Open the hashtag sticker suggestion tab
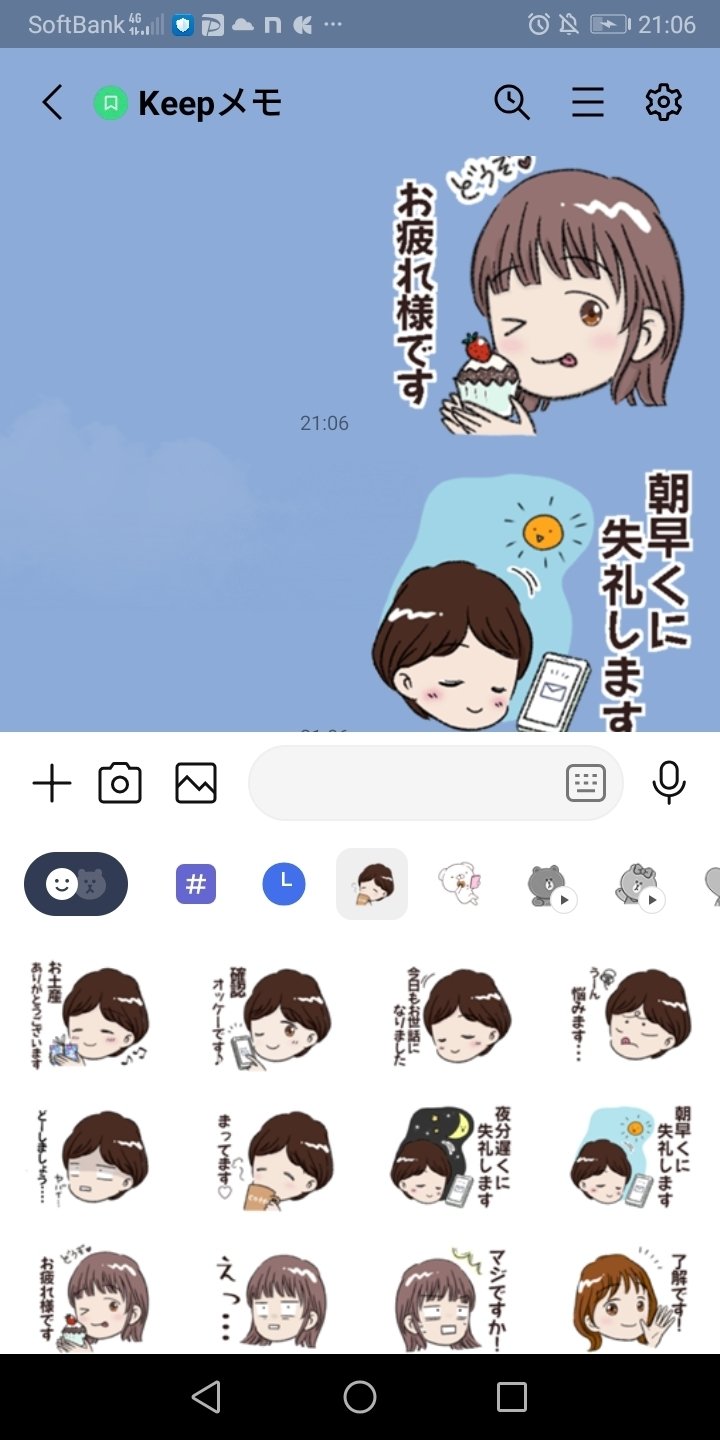 point(196,884)
